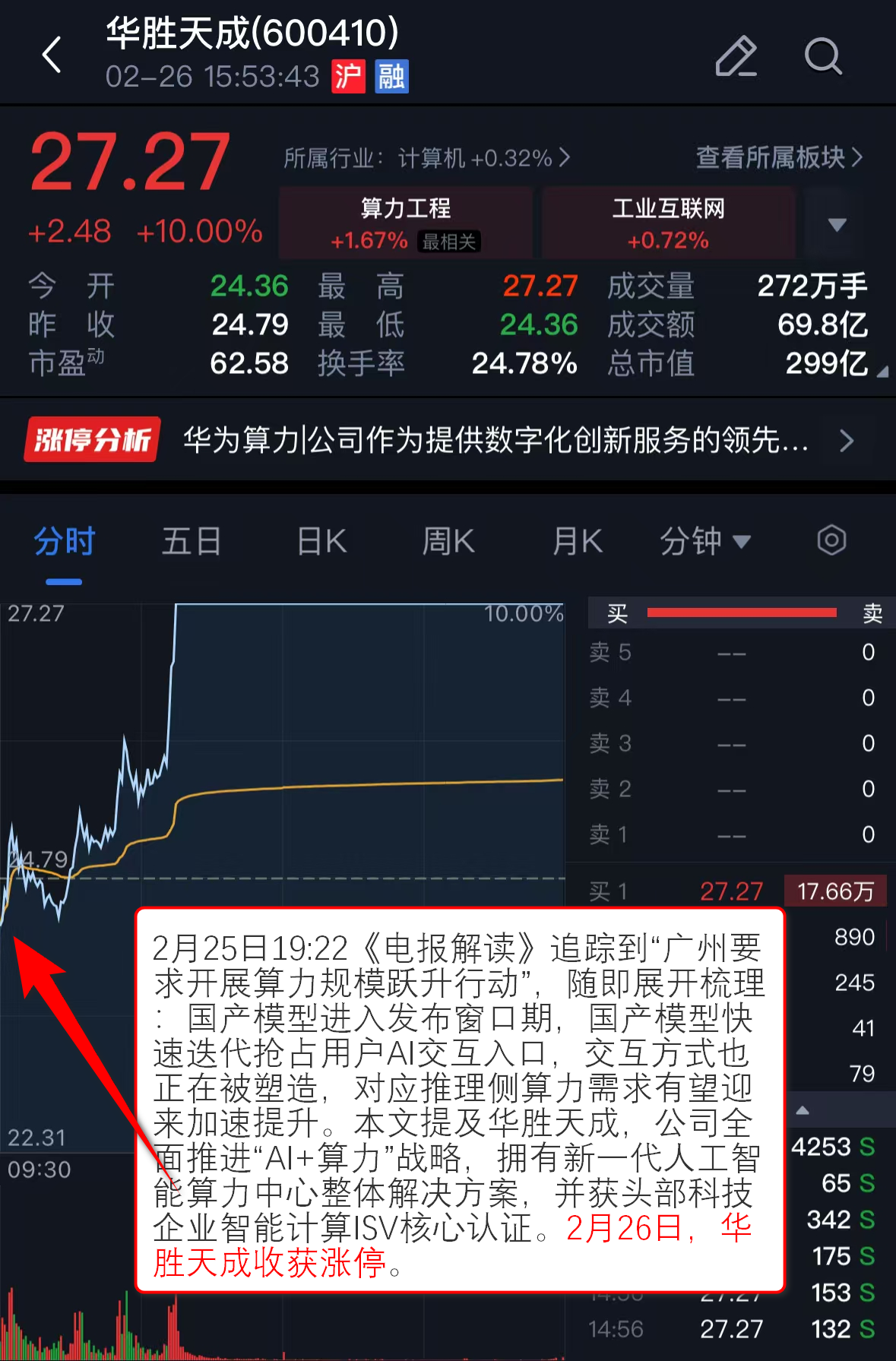Show the 月K chart tab

(x=578, y=542)
